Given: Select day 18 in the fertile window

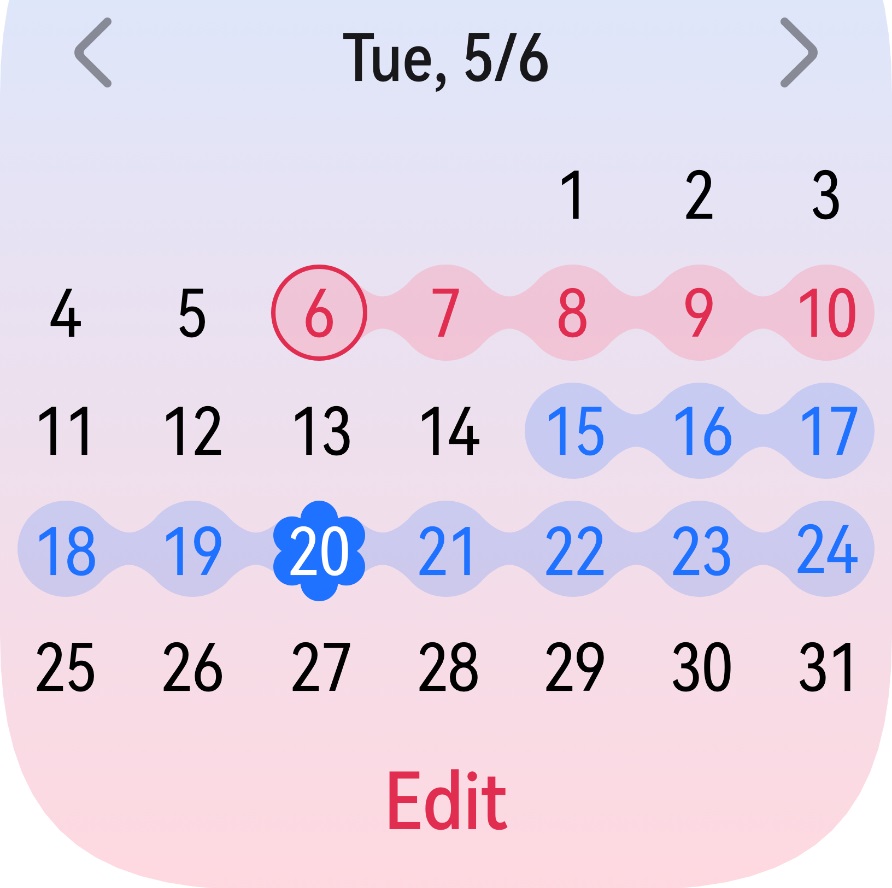Looking at the screenshot, I should (66, 551).
